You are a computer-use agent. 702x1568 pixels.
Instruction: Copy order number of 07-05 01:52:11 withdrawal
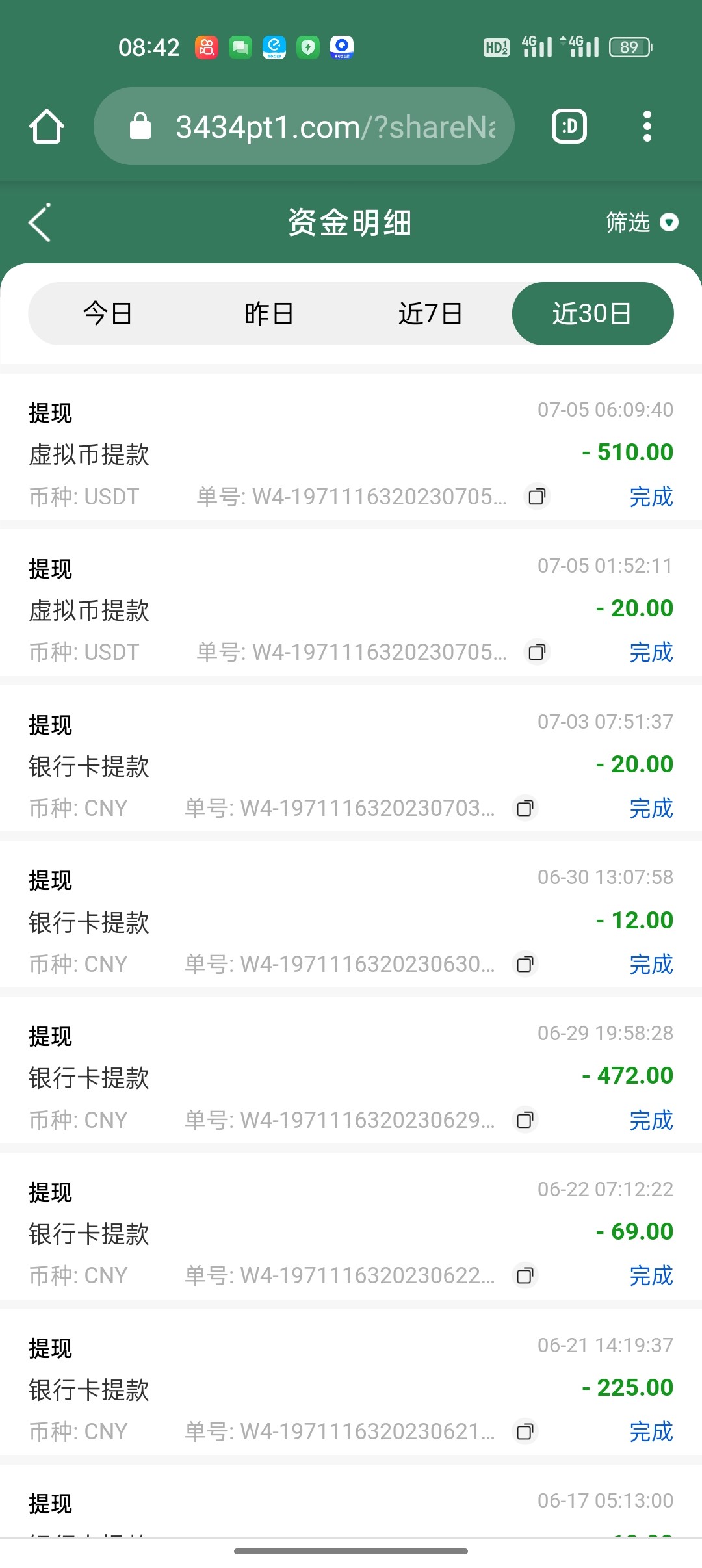(x=537, y=652)
